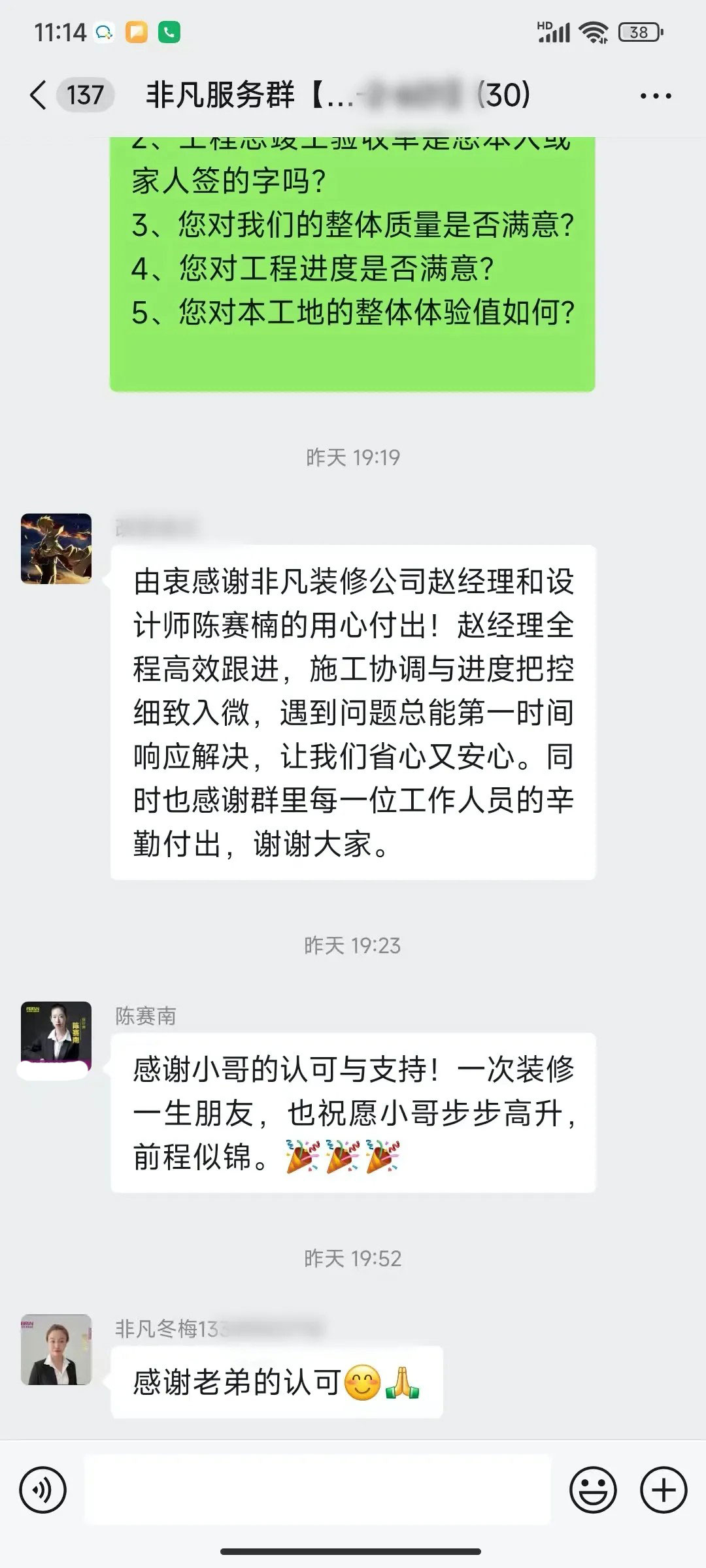Open the plus attachments menu
706x1568 pixels.
[x=664, y=1490]
